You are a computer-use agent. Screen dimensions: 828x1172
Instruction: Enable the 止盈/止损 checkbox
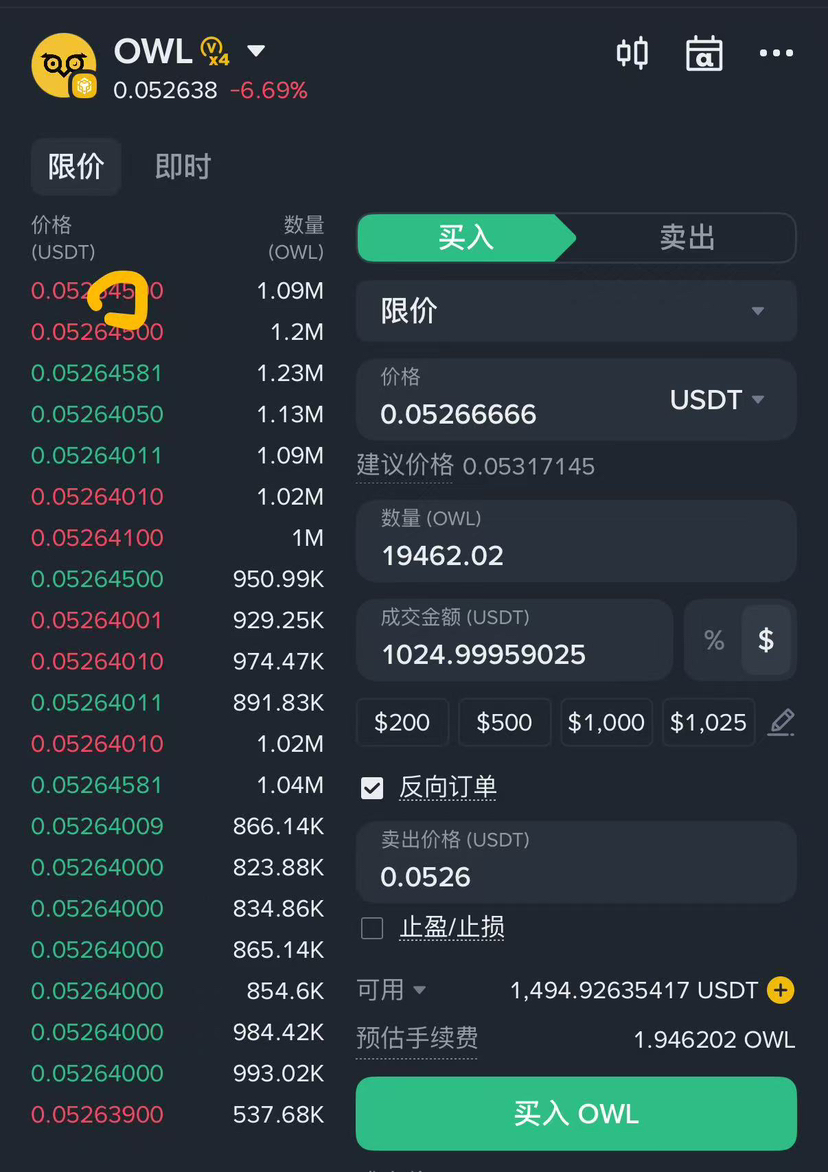[372, 929]
